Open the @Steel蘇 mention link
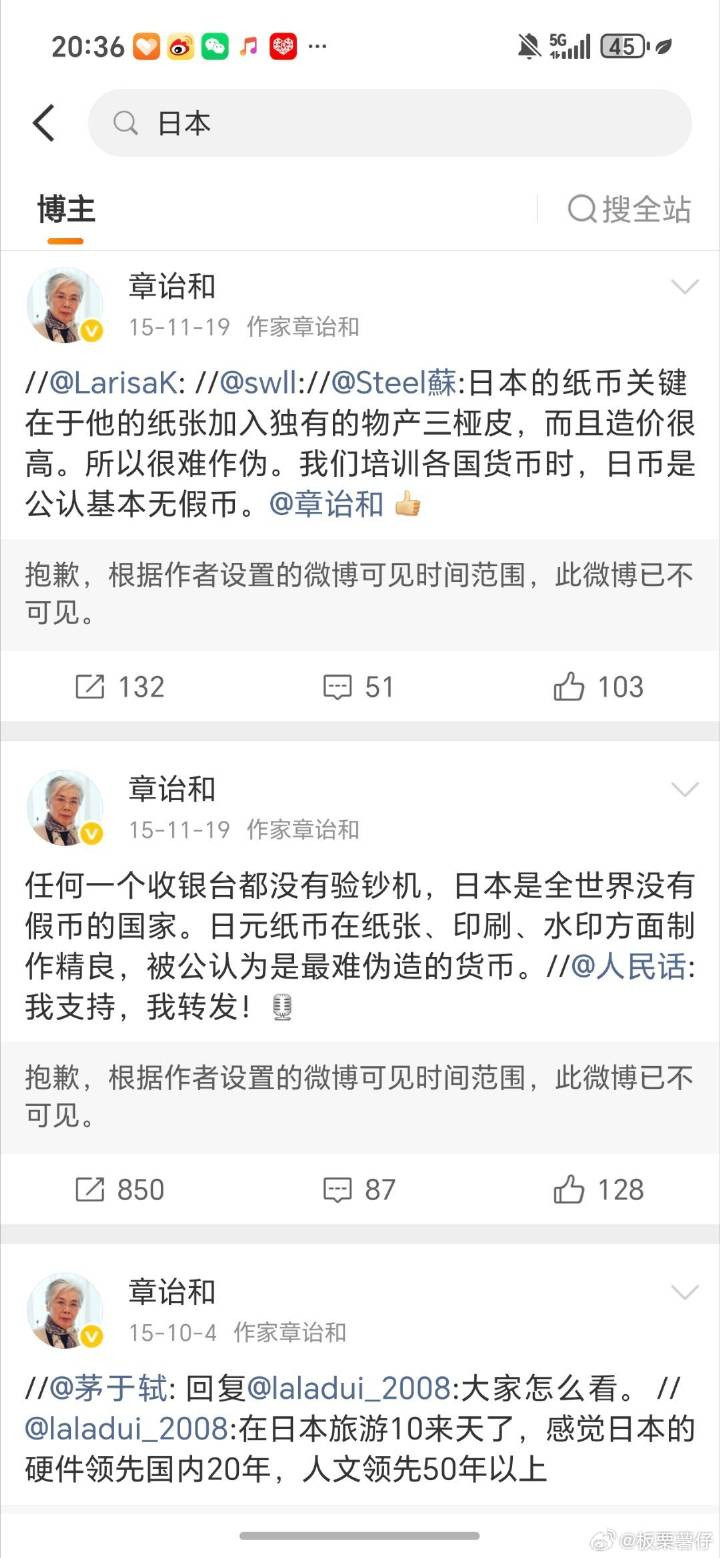 point(395,382)
